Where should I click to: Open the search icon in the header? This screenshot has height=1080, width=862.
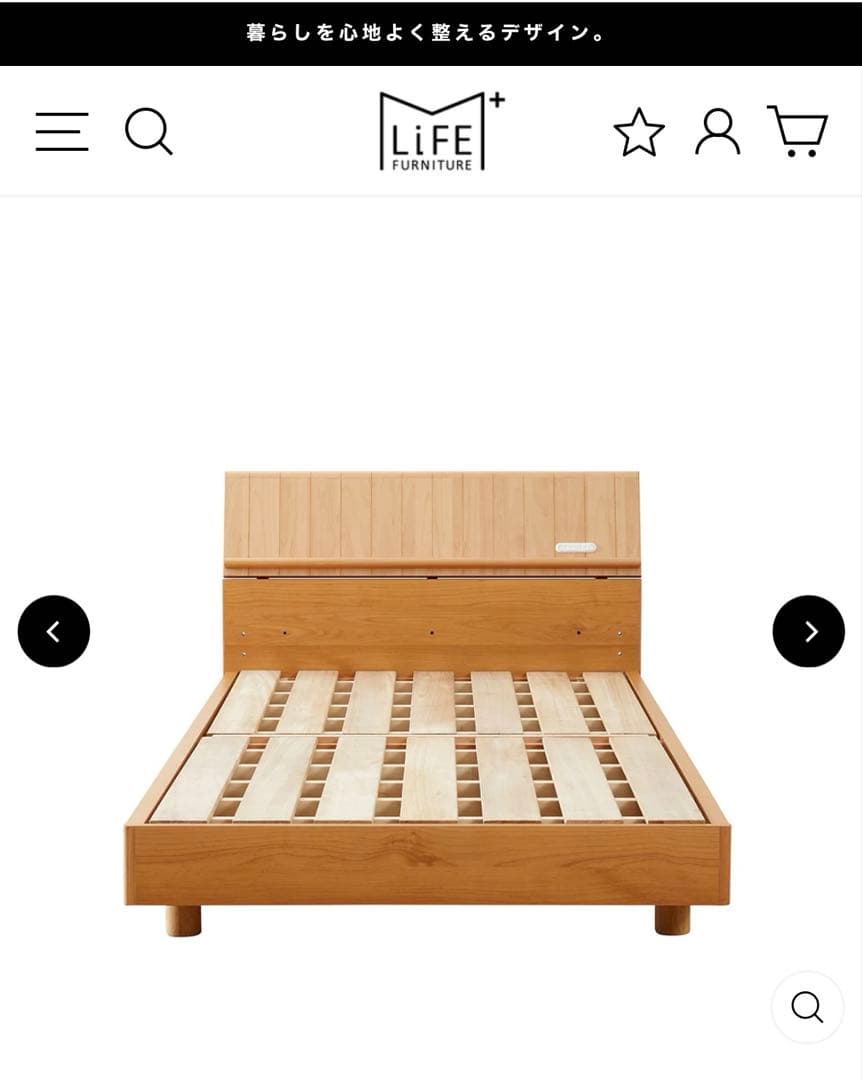point(149,132)
